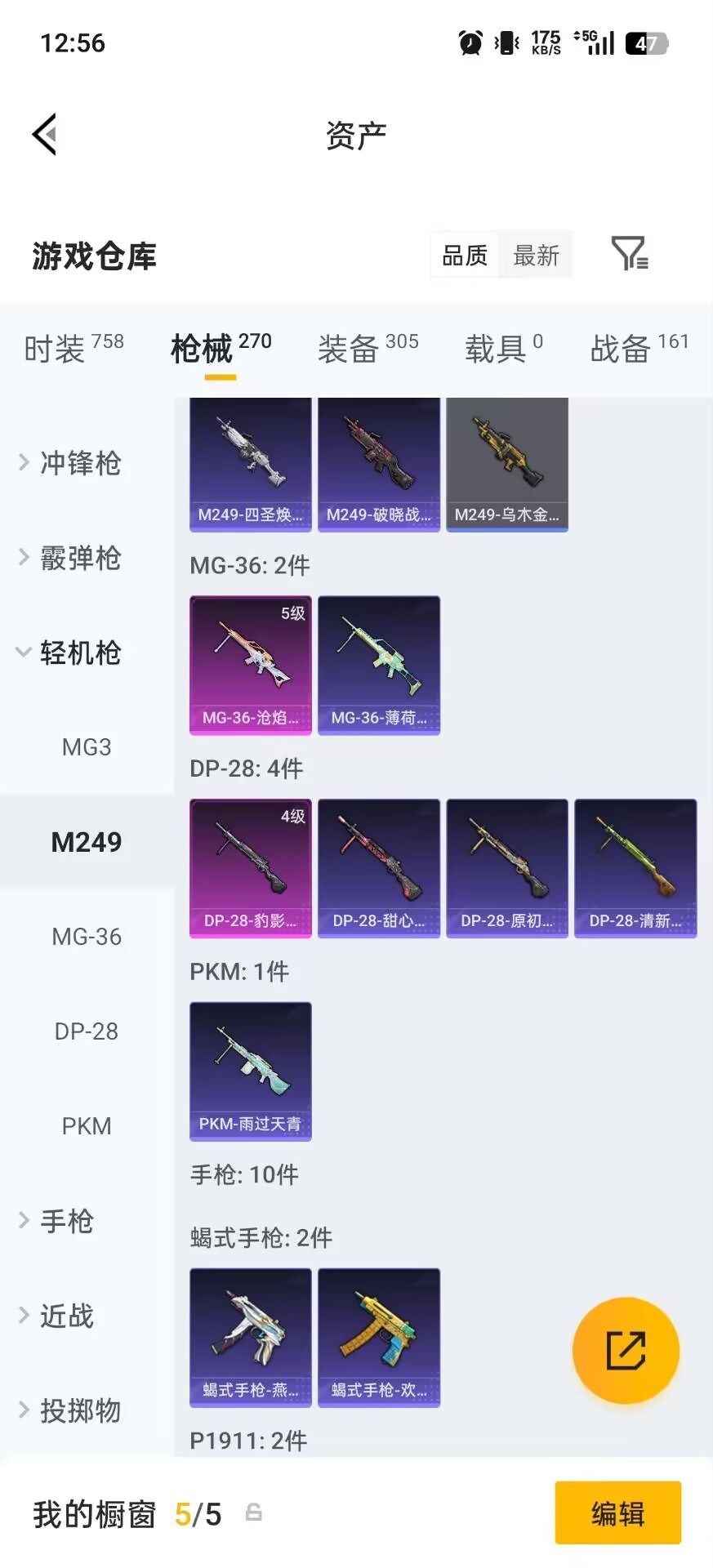Sort the warehouse by 品质

click(465, 256)
